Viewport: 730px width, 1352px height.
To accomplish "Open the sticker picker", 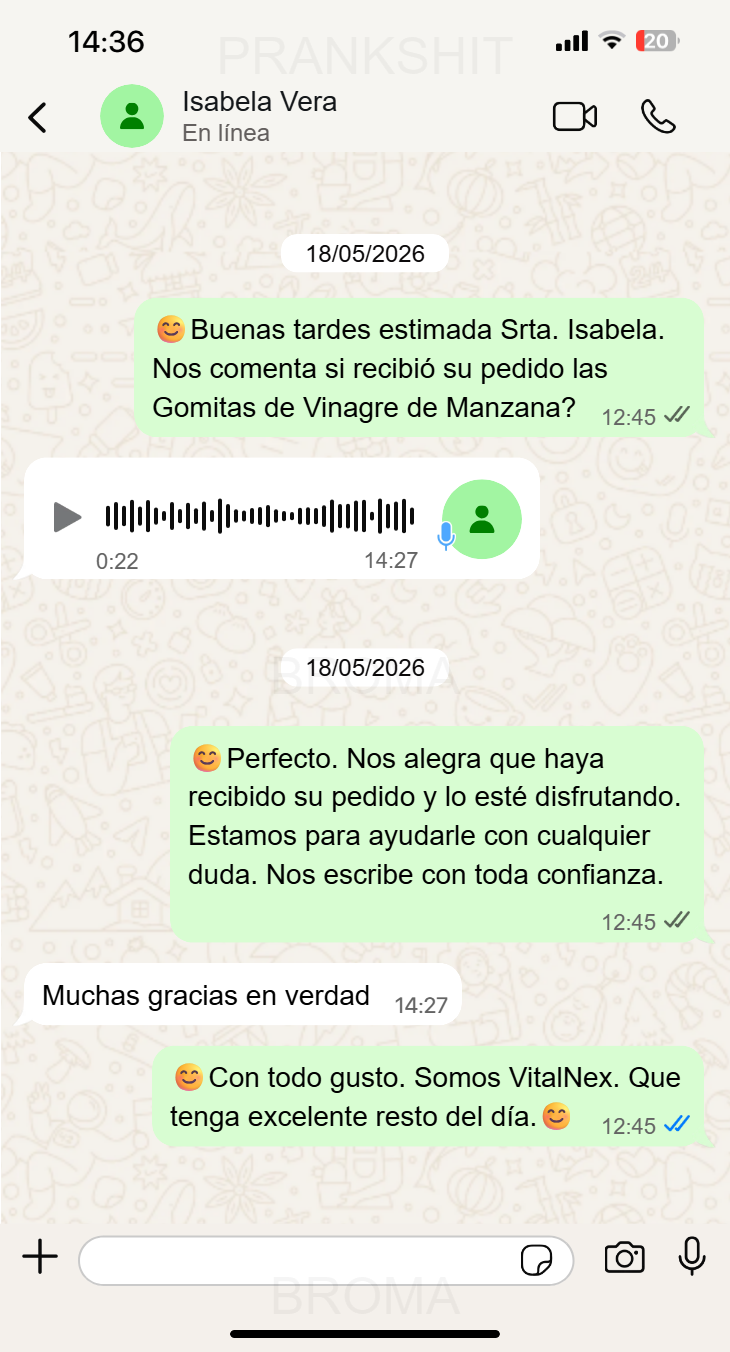I will pos(536,1261).
